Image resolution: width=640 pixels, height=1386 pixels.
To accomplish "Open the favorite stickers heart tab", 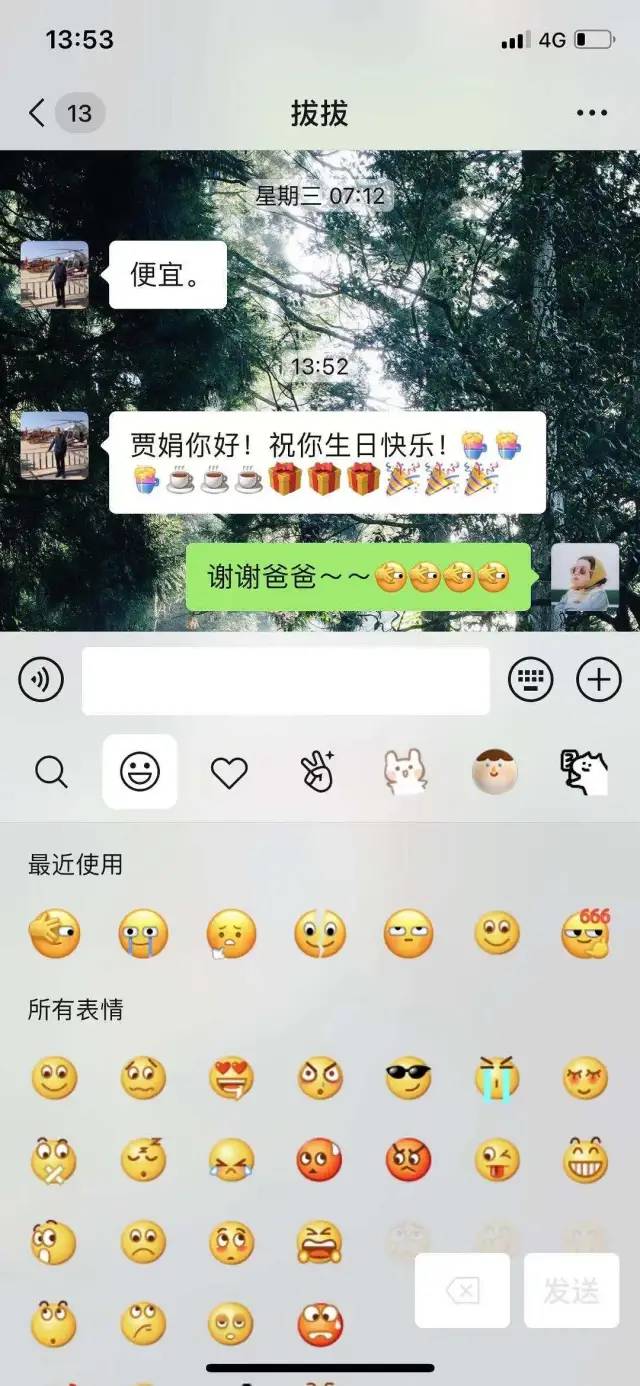I will (x=229, y=772).
